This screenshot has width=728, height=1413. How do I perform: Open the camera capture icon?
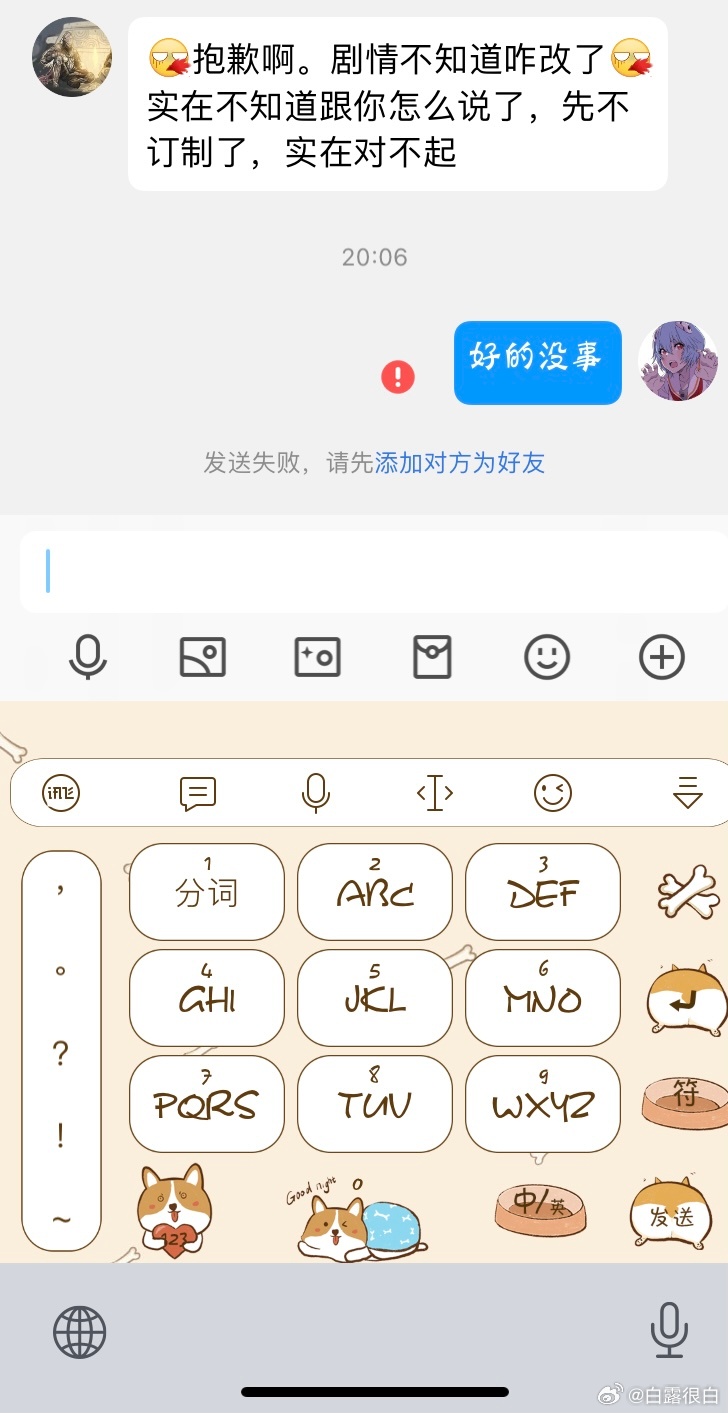(318, 658)
